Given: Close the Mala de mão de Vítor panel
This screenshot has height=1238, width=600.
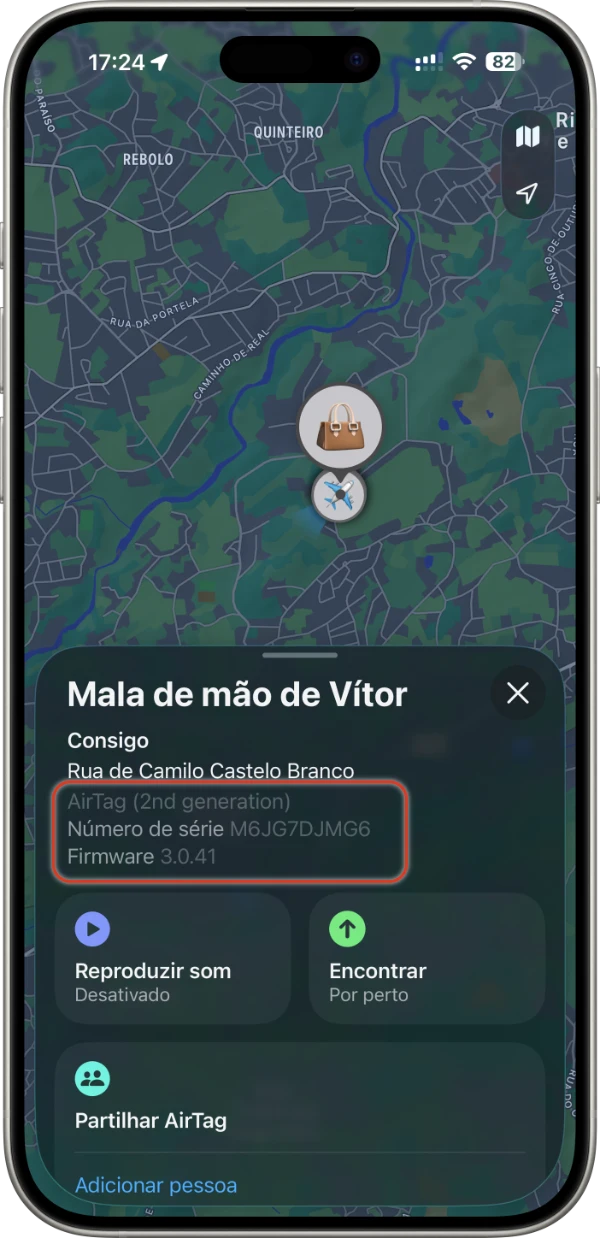Looking at the screenshot, I should click(517, 693).
